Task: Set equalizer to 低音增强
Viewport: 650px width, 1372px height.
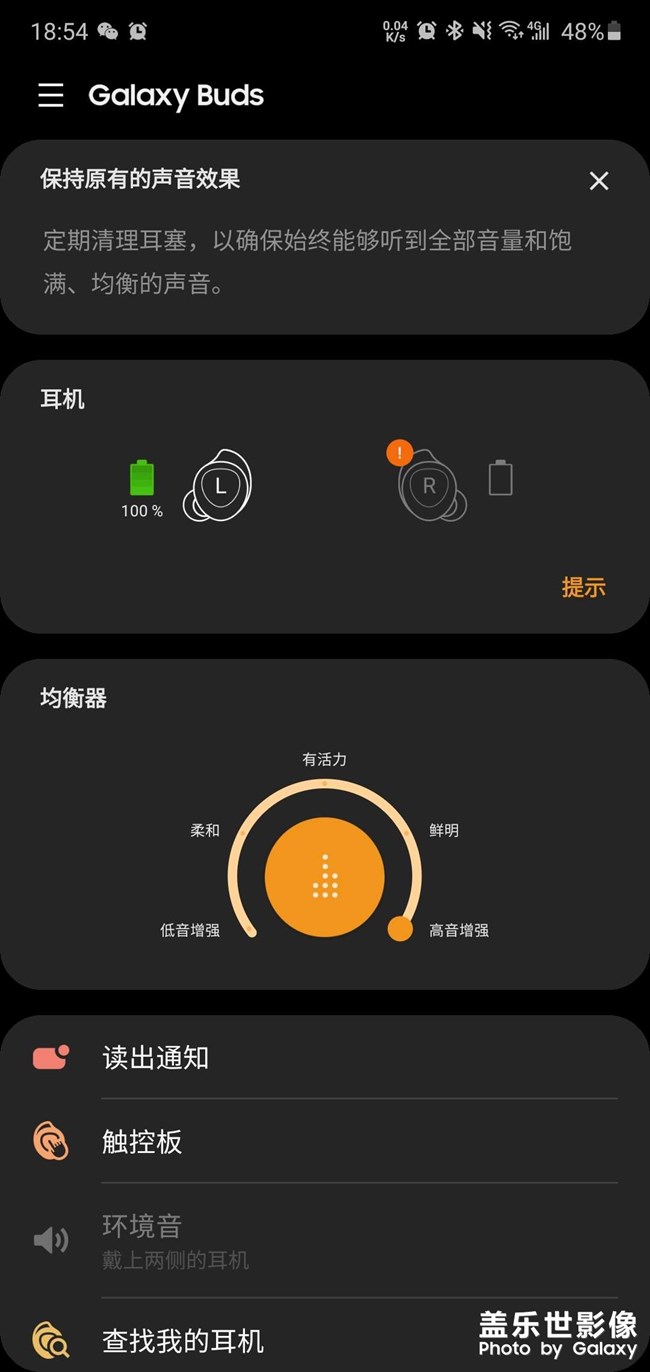Action: (x=190, y=930)
